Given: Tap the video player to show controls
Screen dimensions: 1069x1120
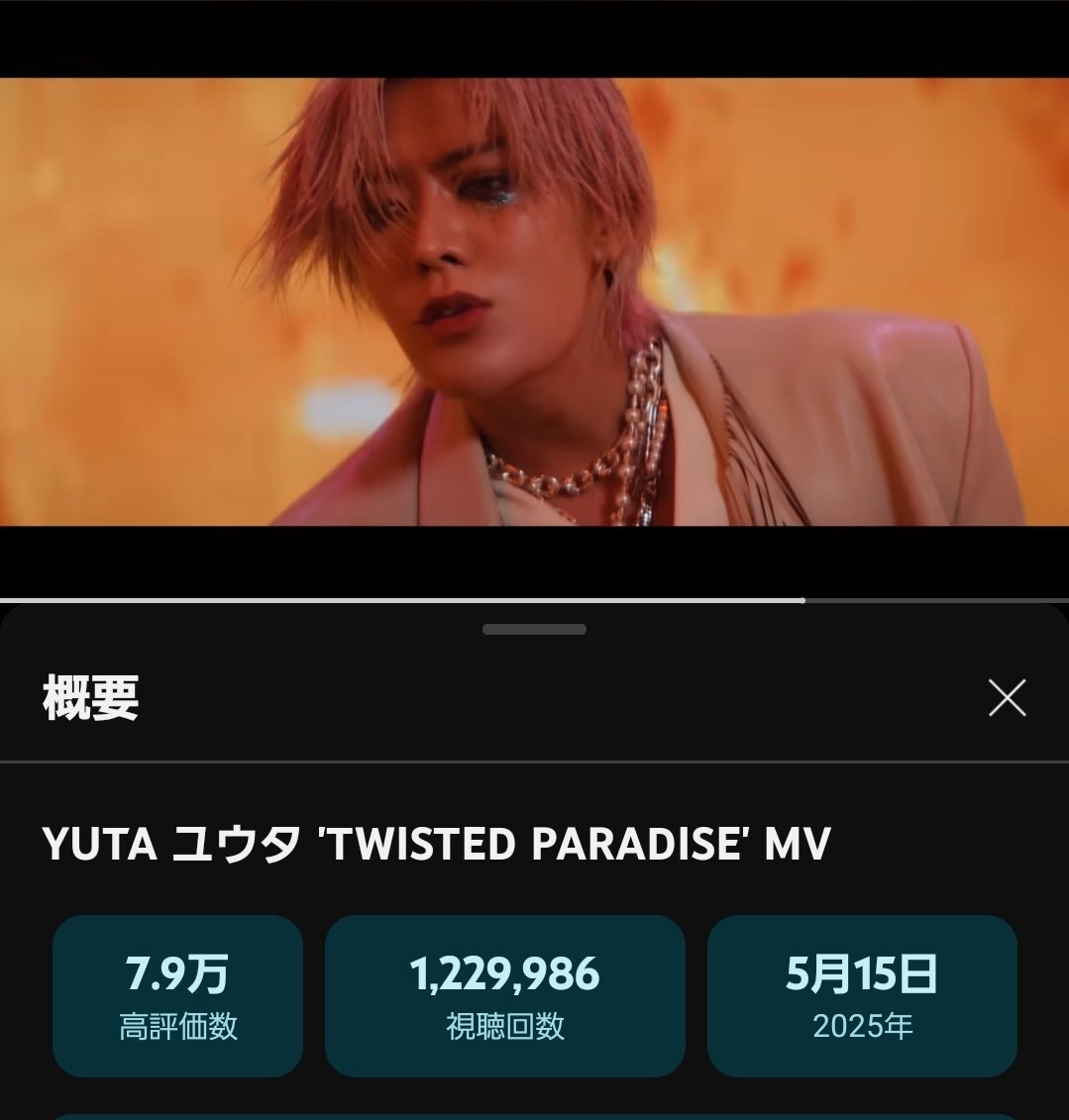Looking at the screenshot, I should (x=534, y=302).
